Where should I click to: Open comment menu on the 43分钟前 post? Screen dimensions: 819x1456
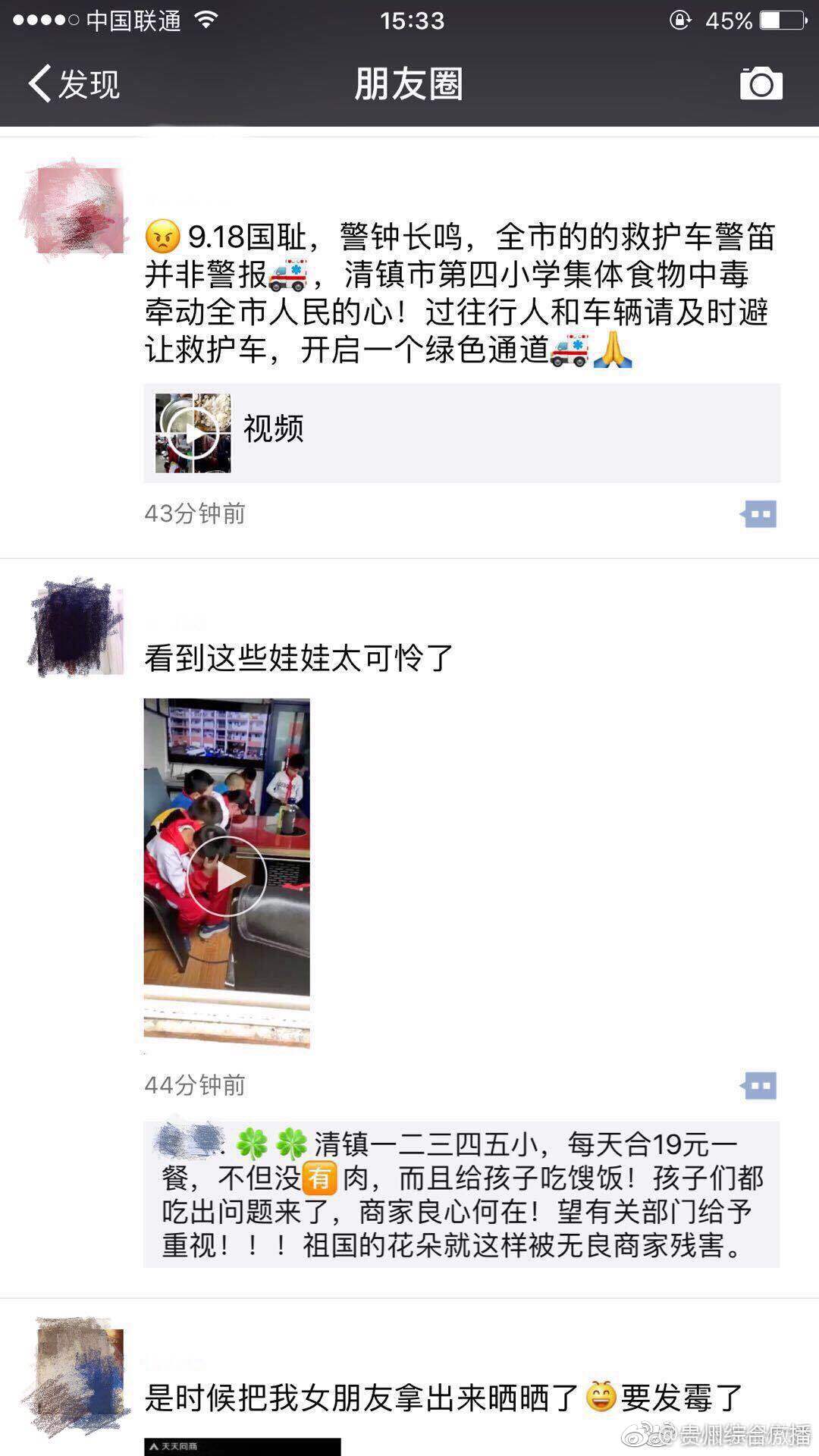click(758, 514)
